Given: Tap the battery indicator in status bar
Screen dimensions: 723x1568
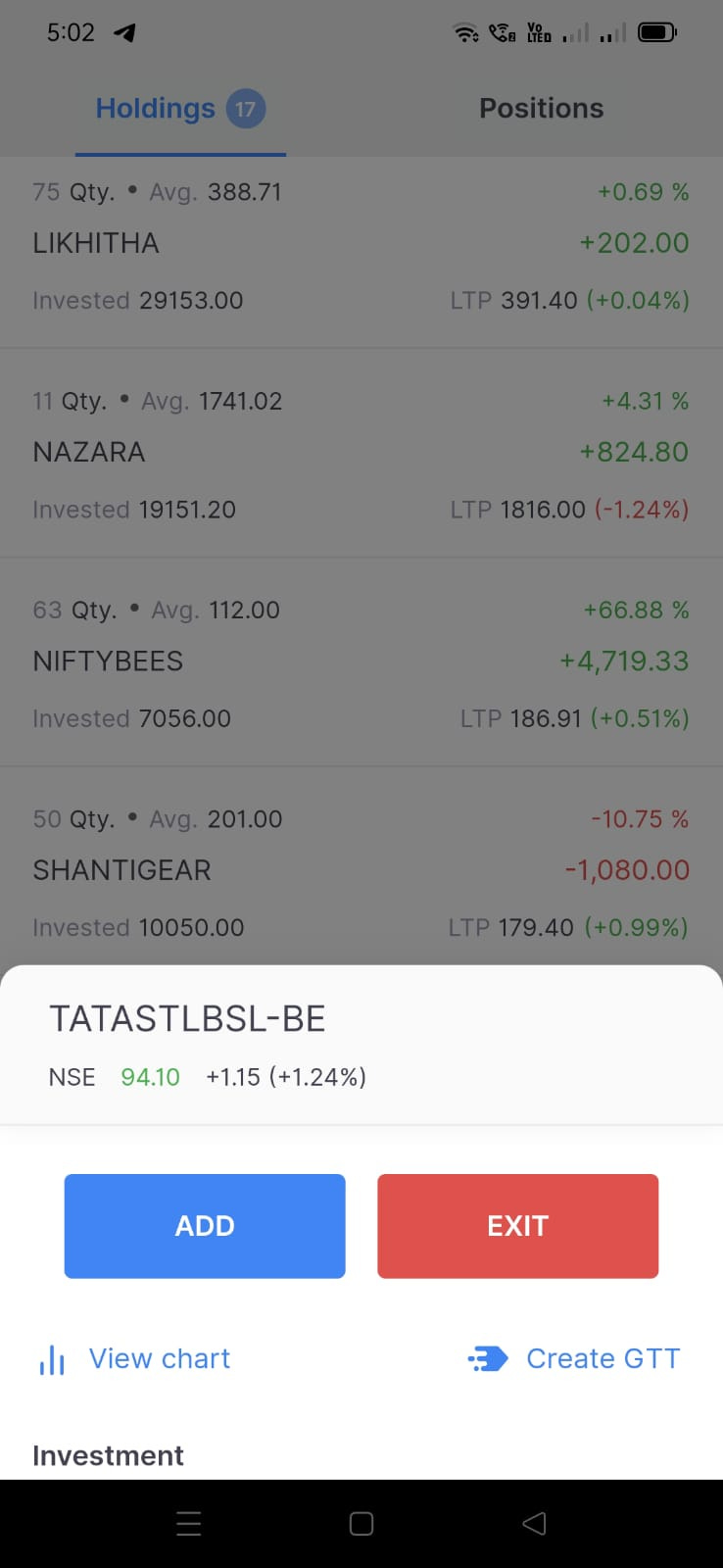Looking at the screenshot, I should pos(656,31).
